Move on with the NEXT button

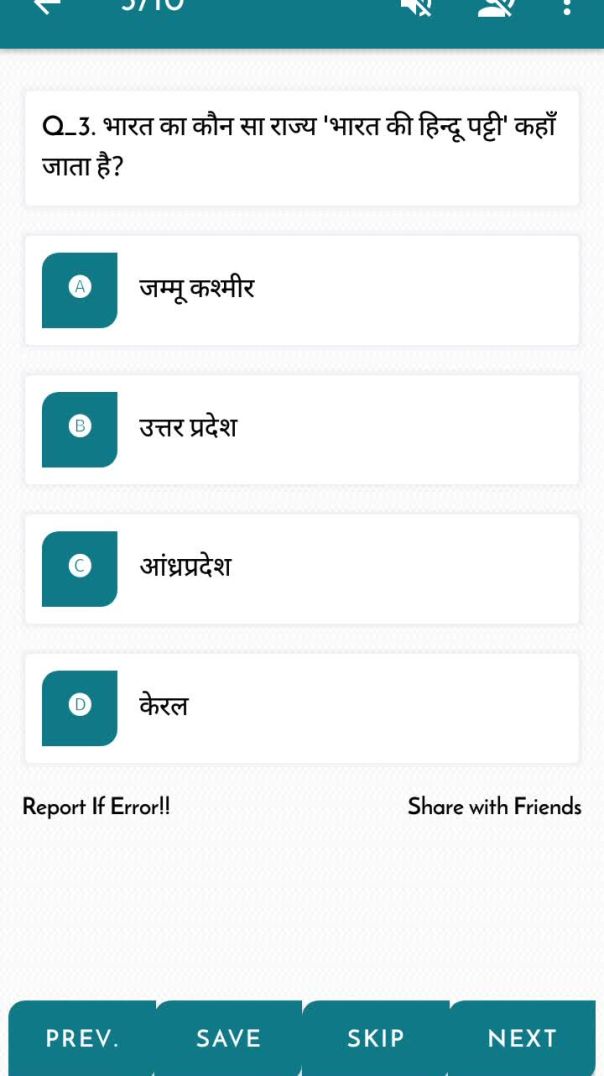522,1039
